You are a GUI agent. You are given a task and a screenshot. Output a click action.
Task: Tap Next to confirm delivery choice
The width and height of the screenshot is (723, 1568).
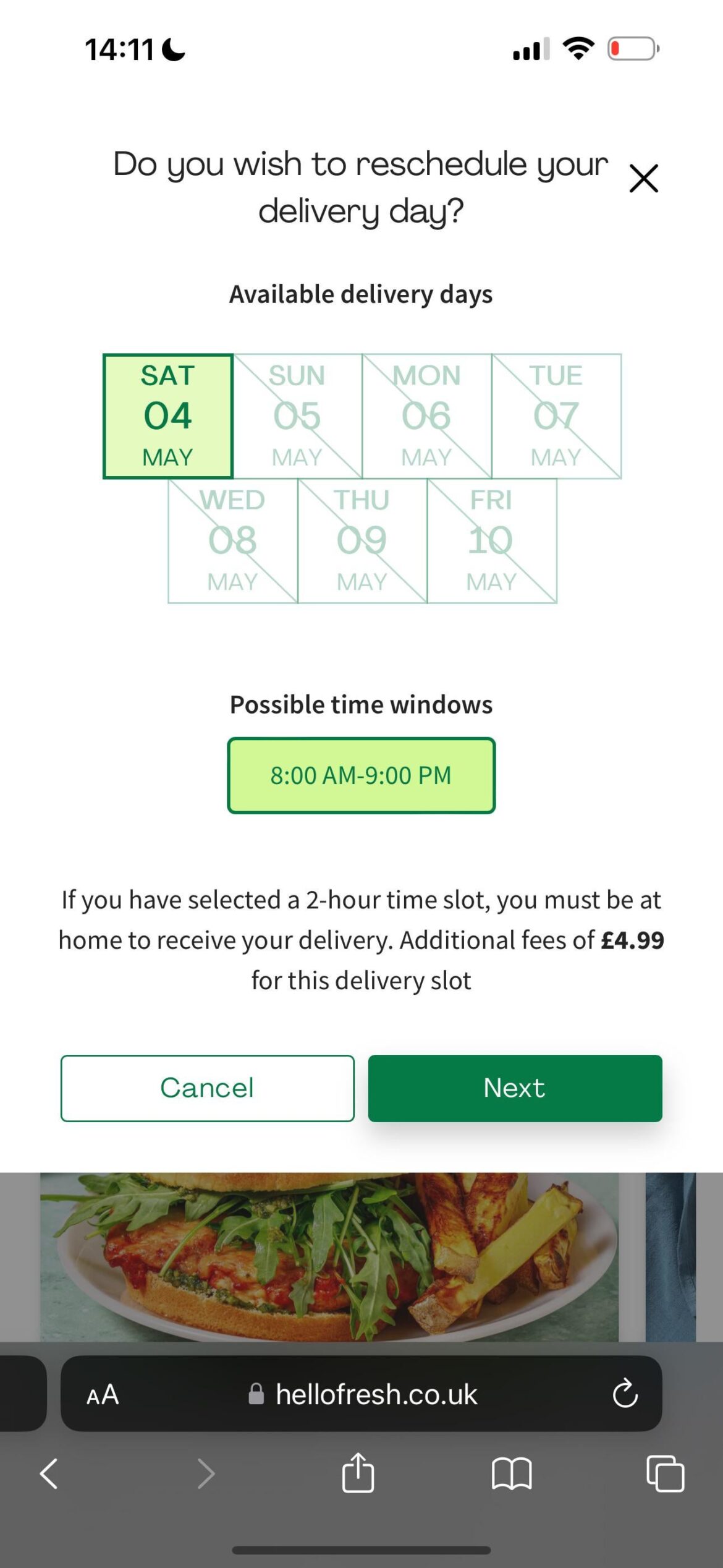click(514, 1088)
